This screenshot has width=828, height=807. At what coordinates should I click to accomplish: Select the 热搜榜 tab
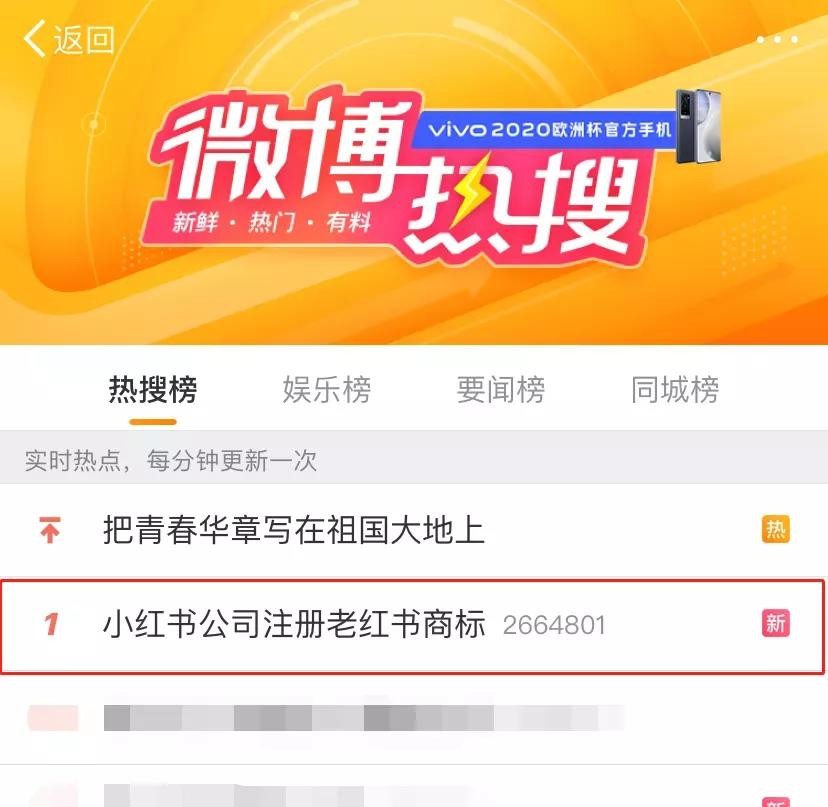pyautogui.click(x=152, y=389)
